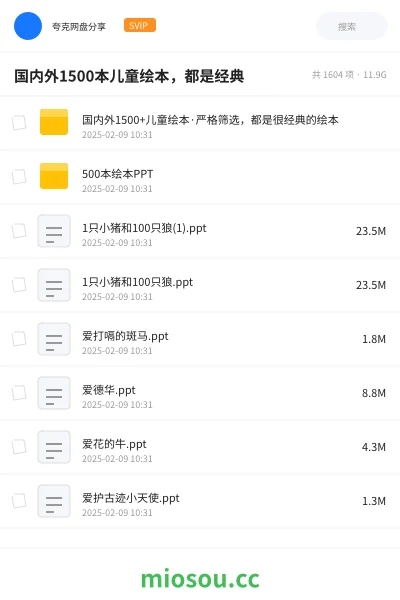Tick checkbox for 国内外1500+儿童绘本 folder
Screen dimensions: 400x600
click(x=19, y=122)
